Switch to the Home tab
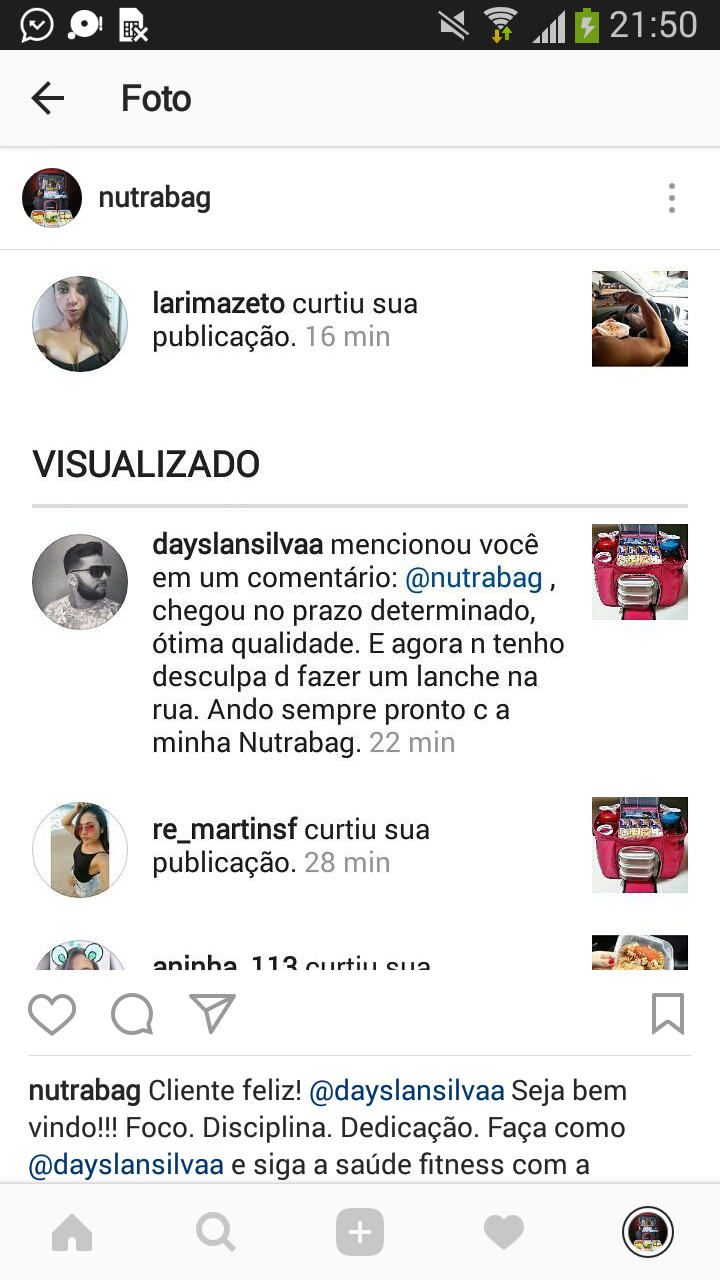 [x=72, y=1233]
